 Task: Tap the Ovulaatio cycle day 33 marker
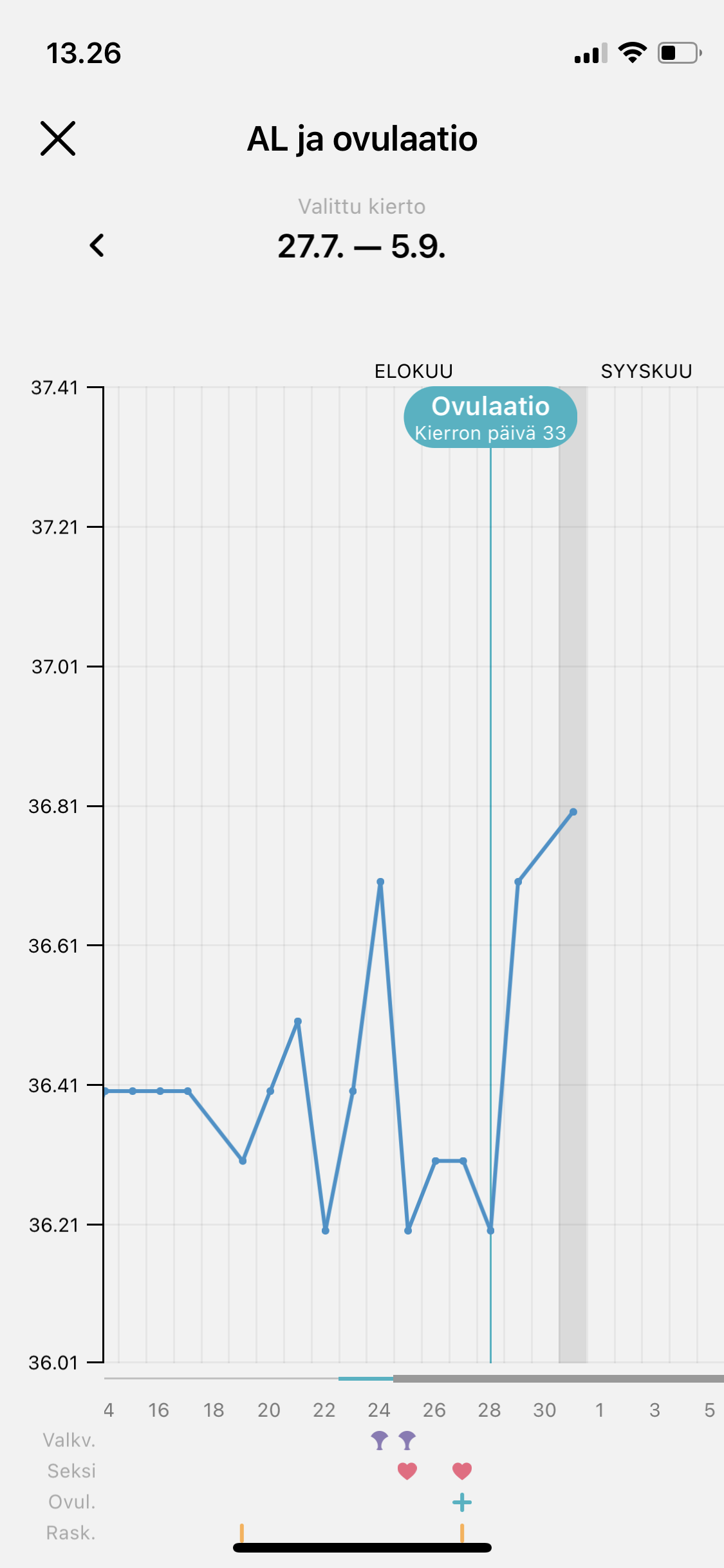click(490, 417)
